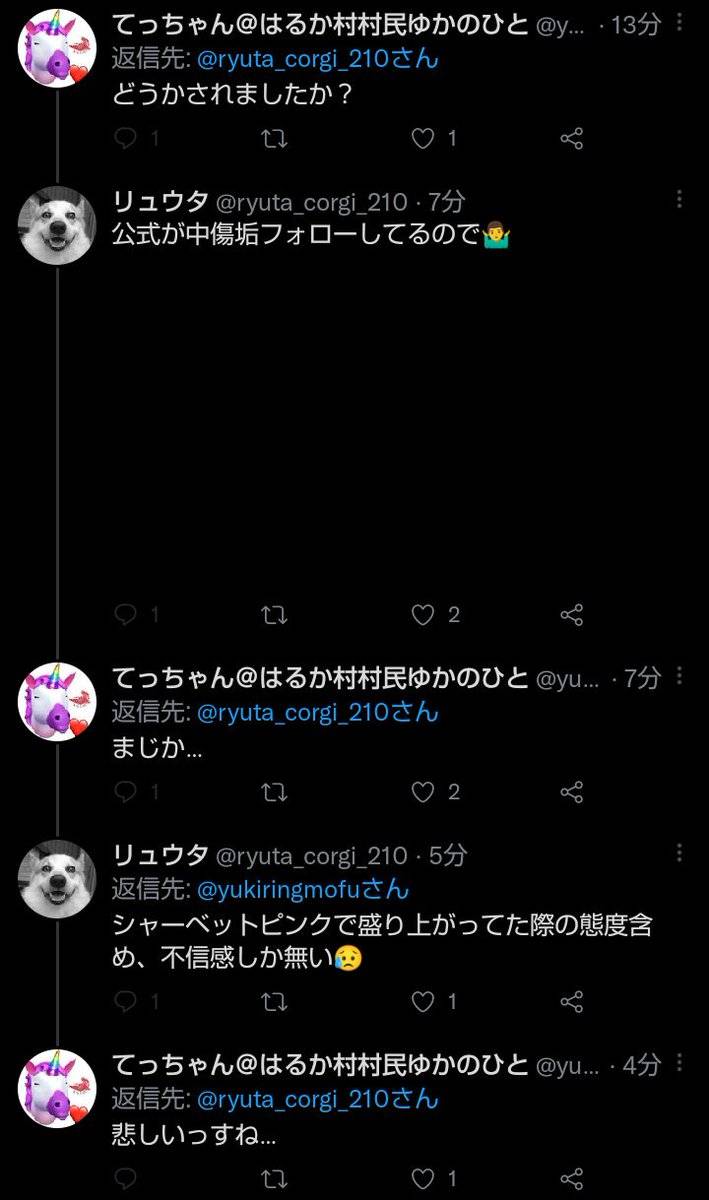Open overflow menu on "公式が中傷垢フォローしてるので" tweet
This screenshot has height=1200, width=709.
pos(679,199)
